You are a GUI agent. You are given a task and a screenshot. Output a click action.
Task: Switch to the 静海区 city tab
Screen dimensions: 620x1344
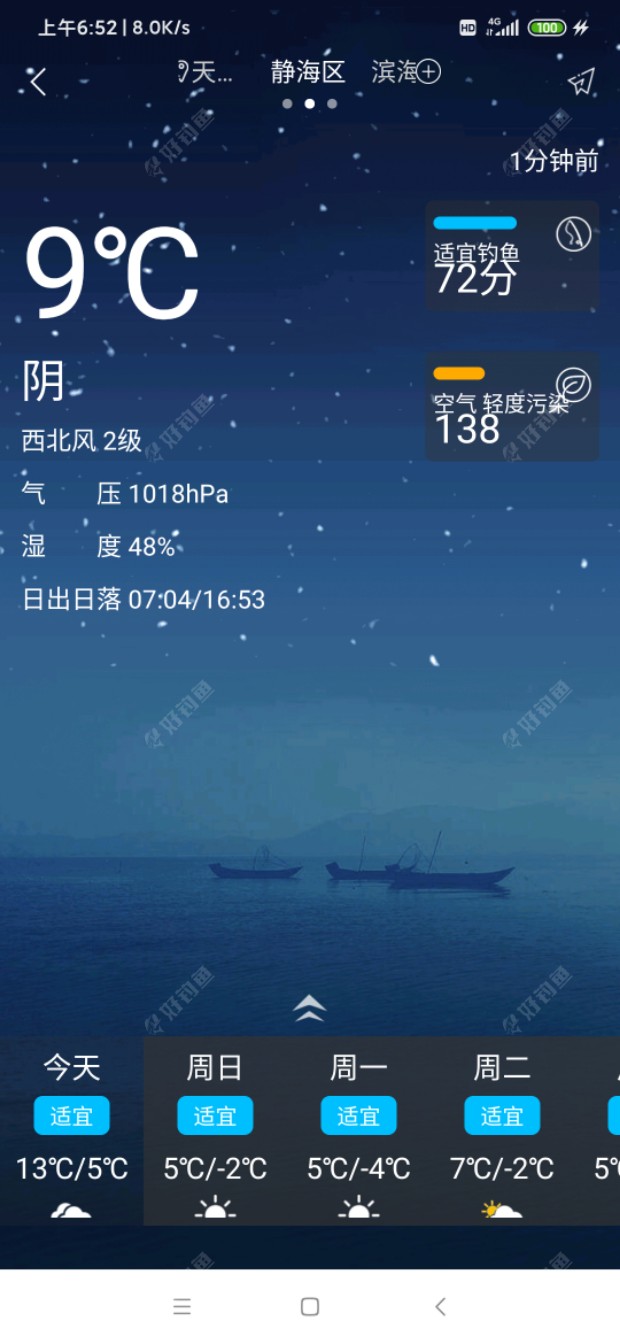[308, 72]
